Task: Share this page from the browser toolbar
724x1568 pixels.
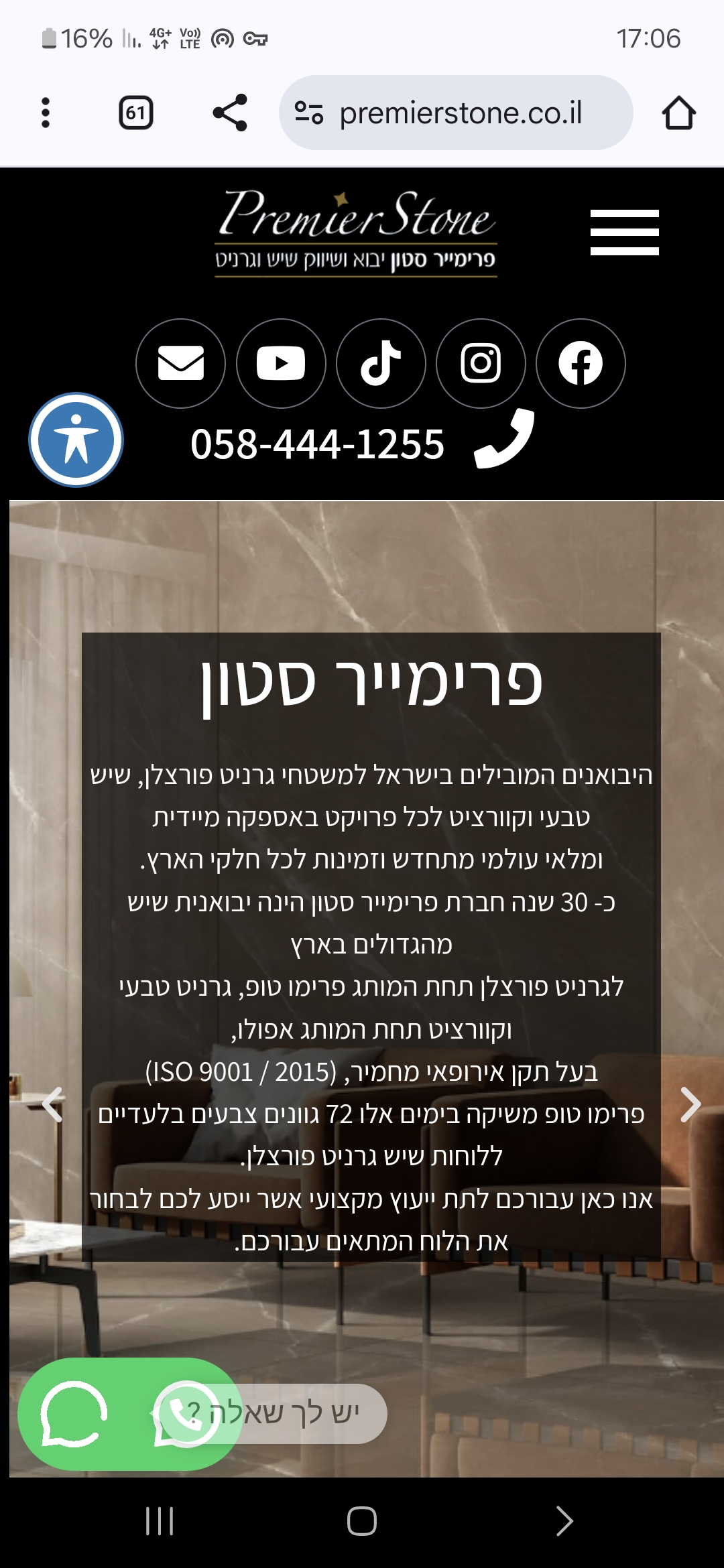Action: click(230, 113)
